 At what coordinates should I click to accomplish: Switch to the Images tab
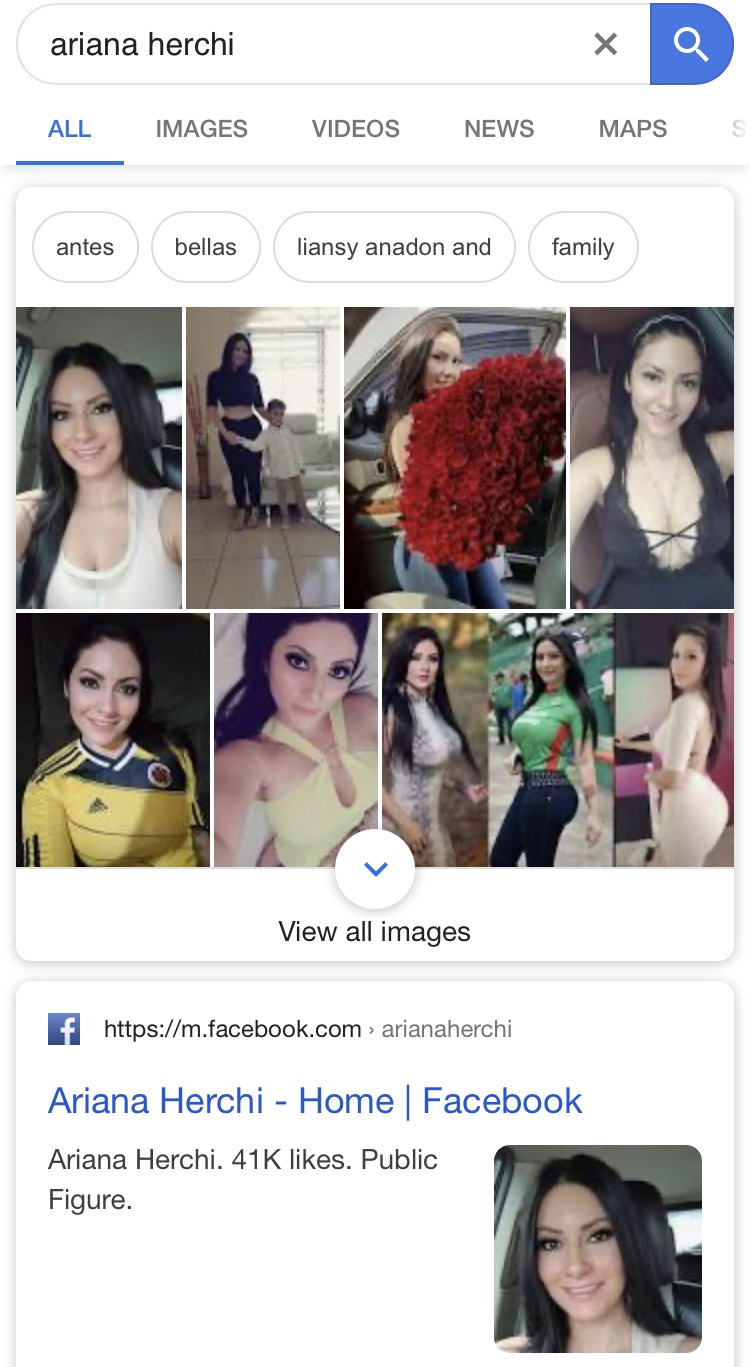pos(201,129)
